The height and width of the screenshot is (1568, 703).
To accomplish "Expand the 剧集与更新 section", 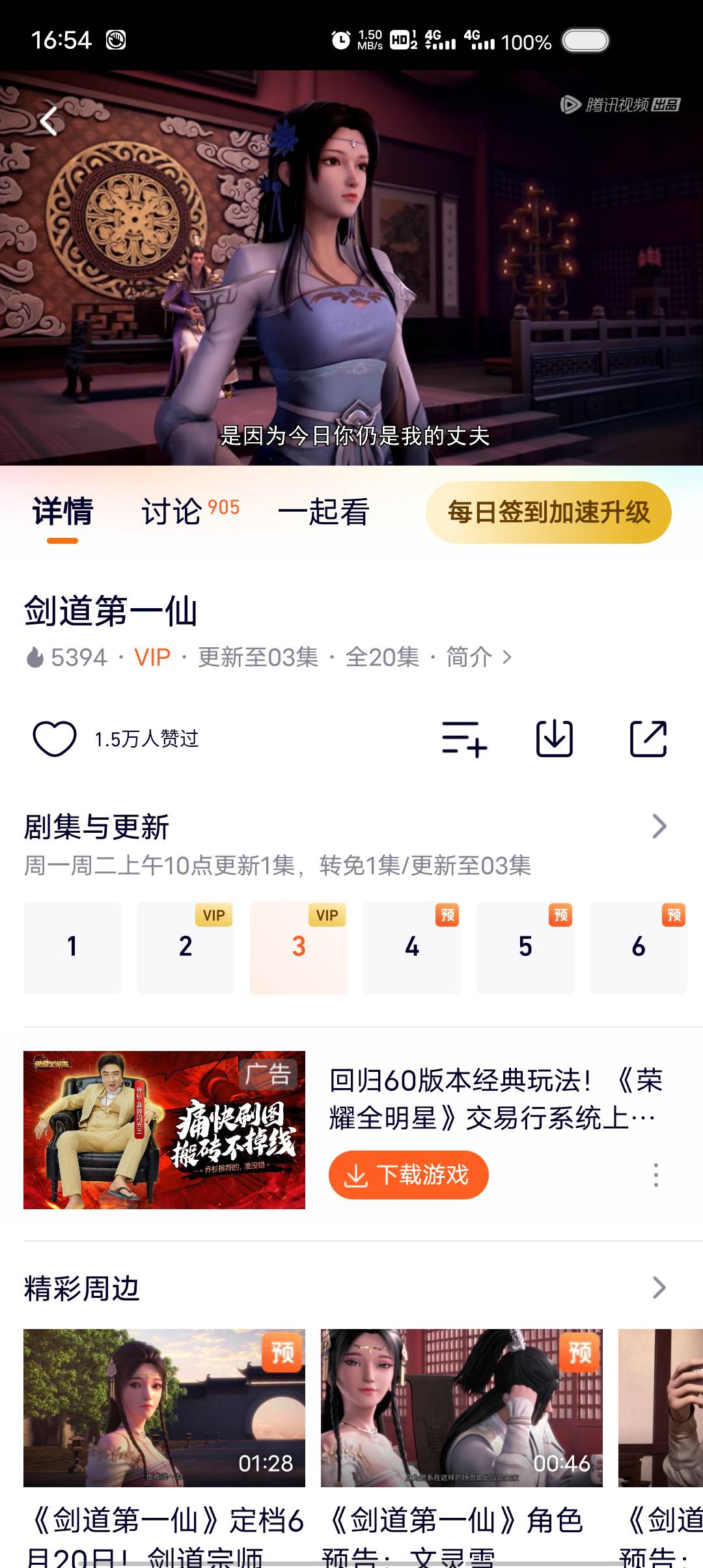I will pos(659,826).
